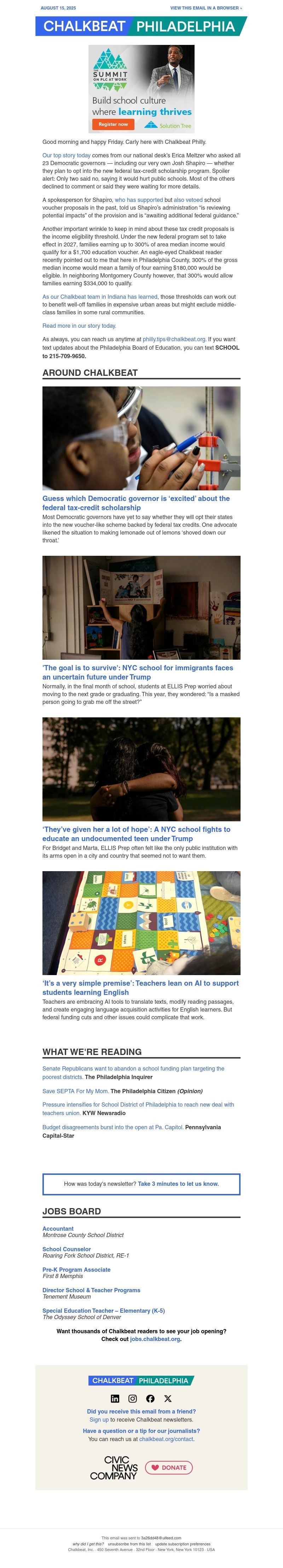Open Chalkbeat's LinkedIn page
Image resolution: width=283 pixels, height=1568 pixels.
click(115, 1399)
